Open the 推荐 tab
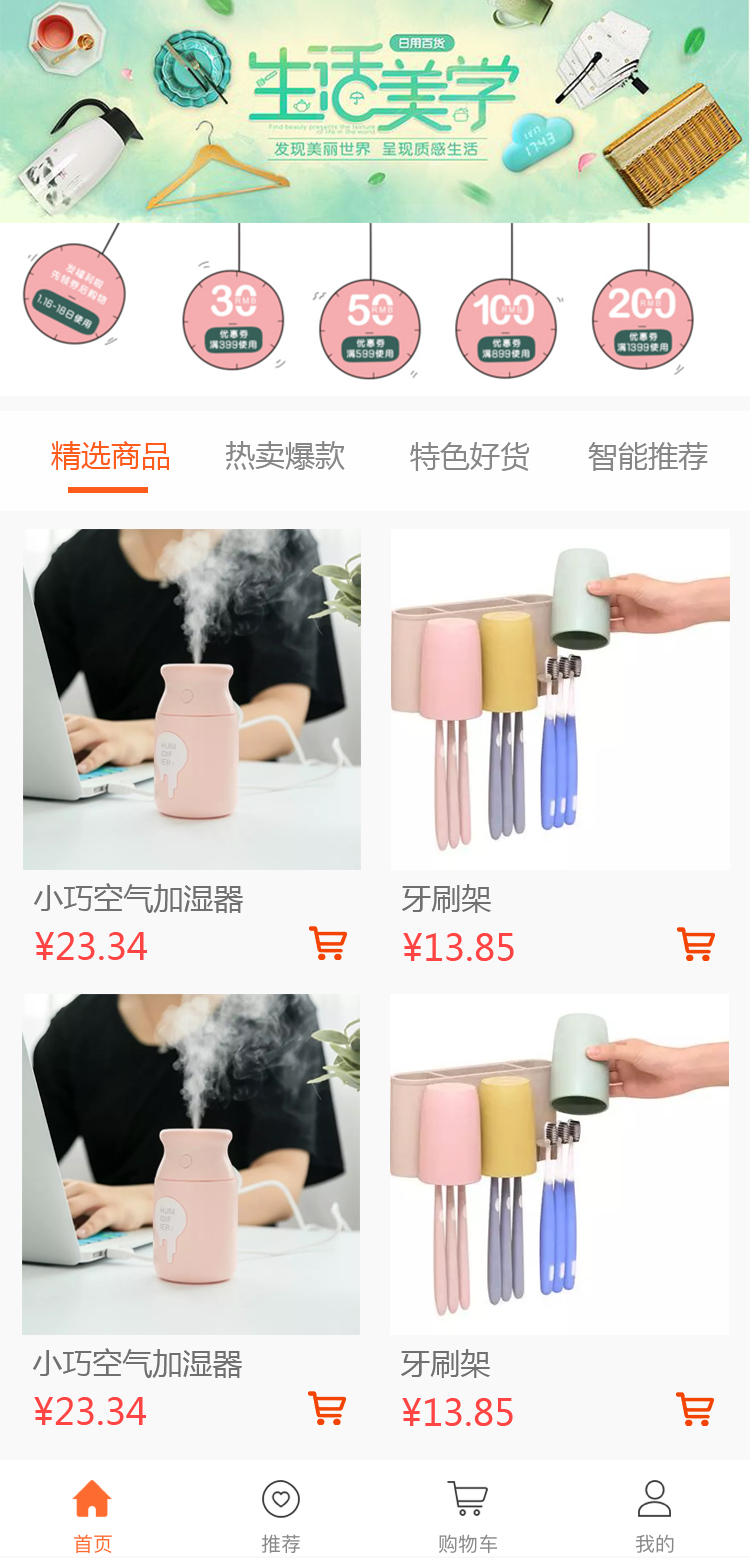Viewport: 750px width, 1558px height. [x=281, y=1515]
